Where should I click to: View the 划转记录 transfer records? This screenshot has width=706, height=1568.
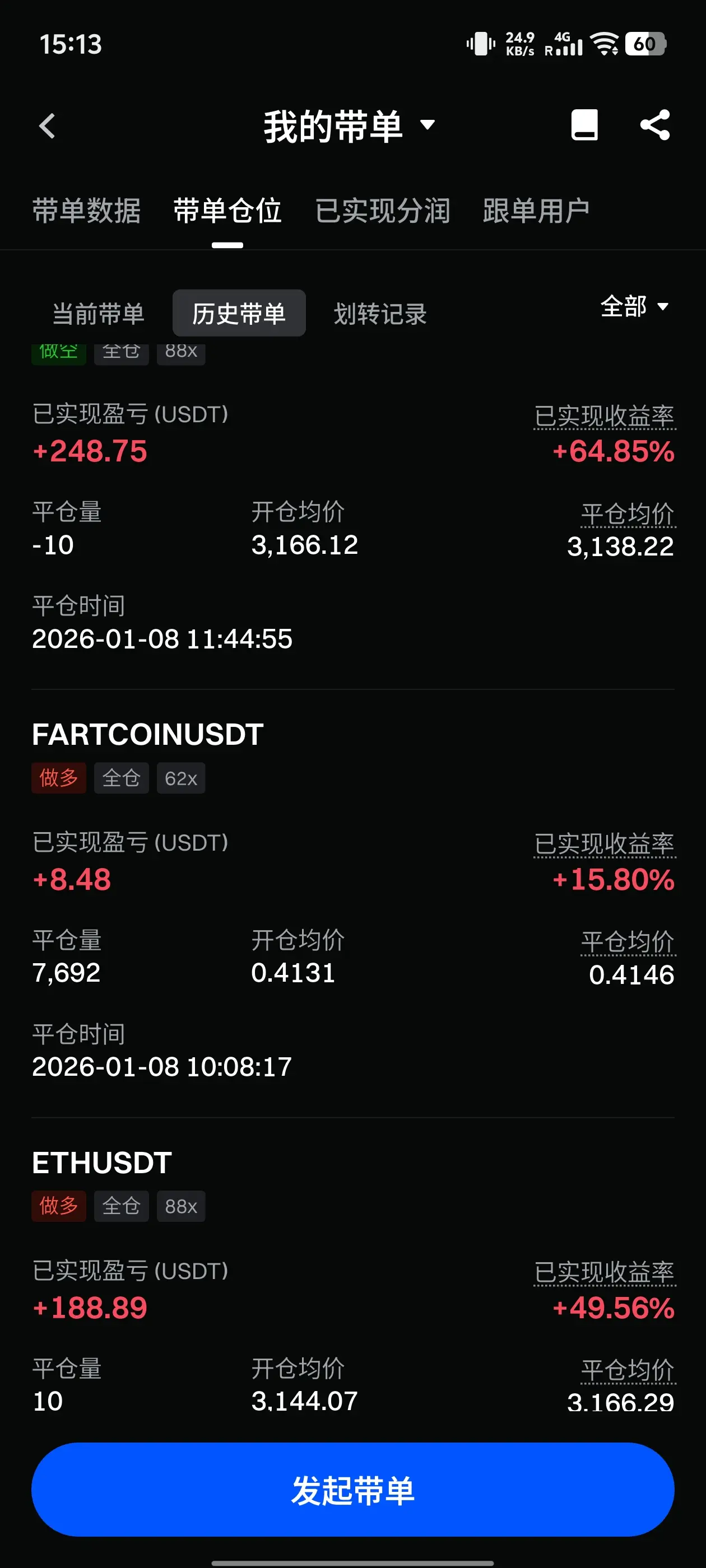[380, 314]
